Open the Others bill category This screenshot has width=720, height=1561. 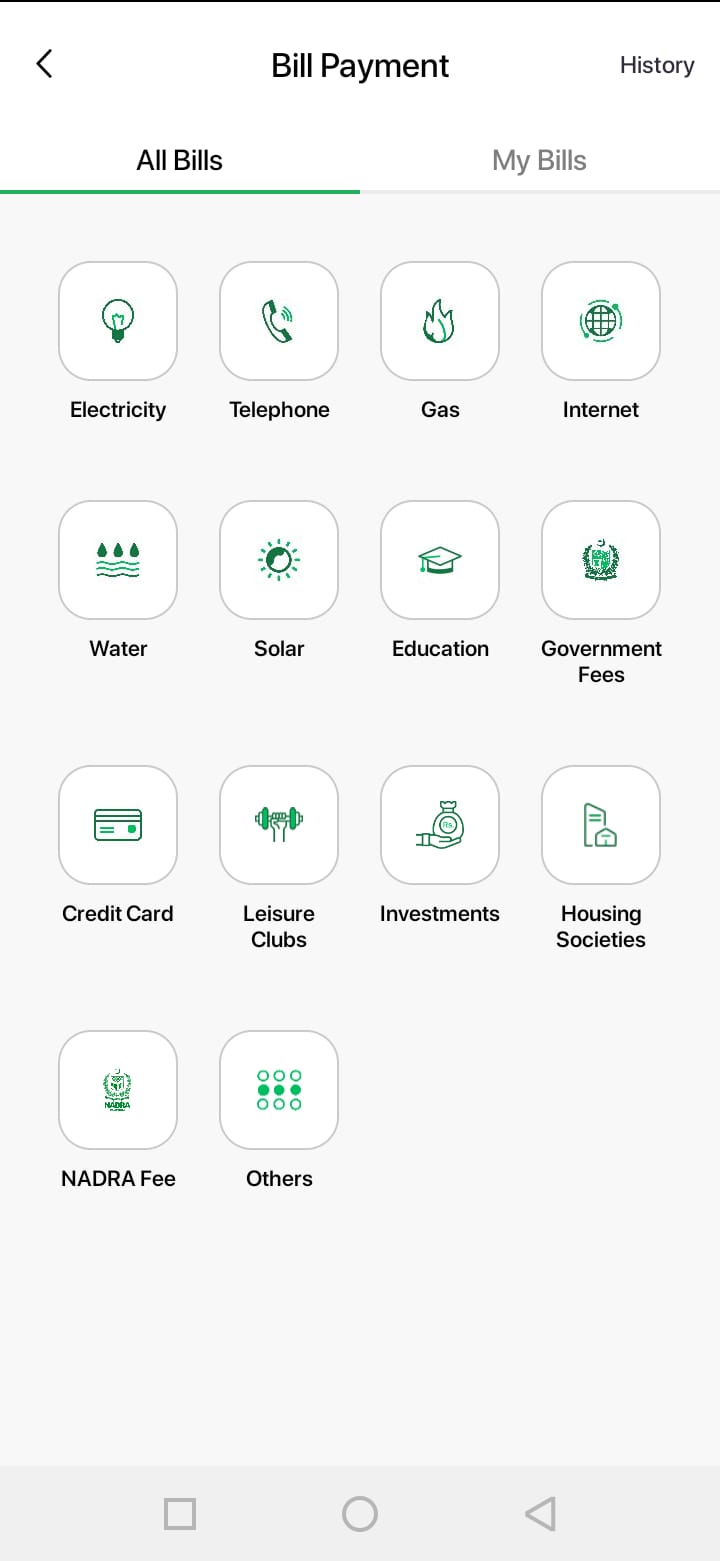click(278, 1089)
